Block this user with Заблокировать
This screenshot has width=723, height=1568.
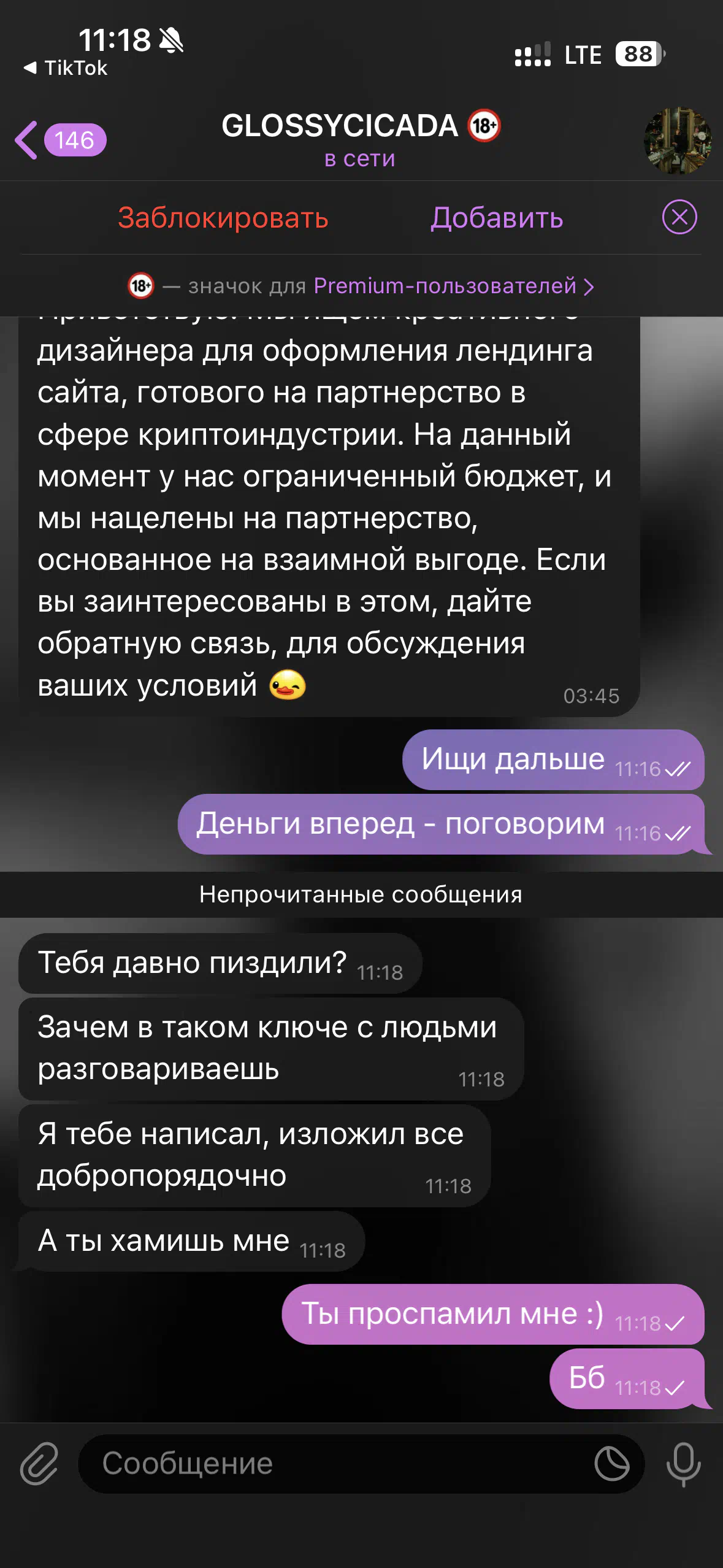pyautogui.click(x=223, y=218)
